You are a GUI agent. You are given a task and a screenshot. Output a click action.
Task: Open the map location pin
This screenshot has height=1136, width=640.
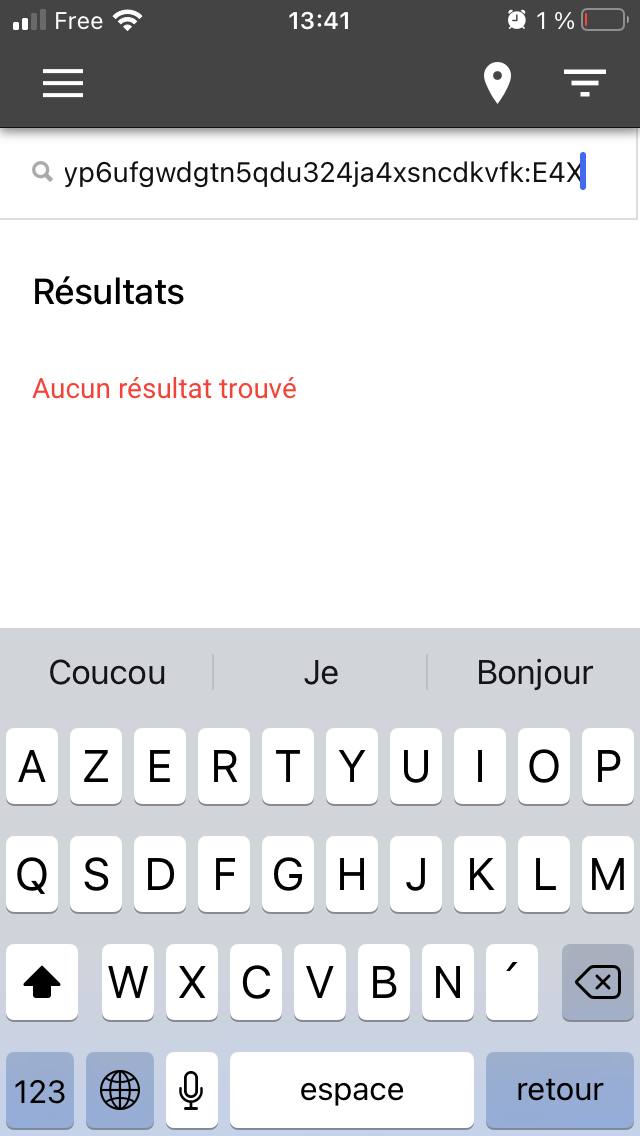coord(497,84)
